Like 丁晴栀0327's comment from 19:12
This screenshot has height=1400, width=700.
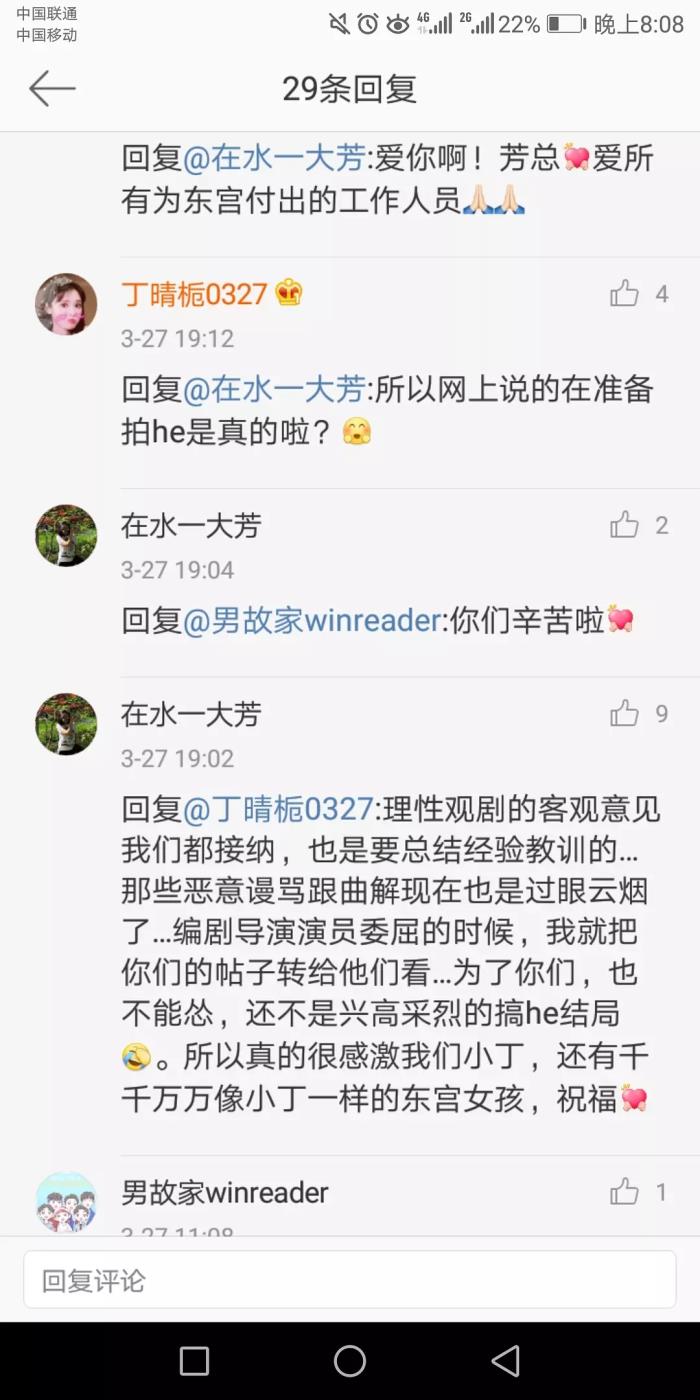coord(624,294)
